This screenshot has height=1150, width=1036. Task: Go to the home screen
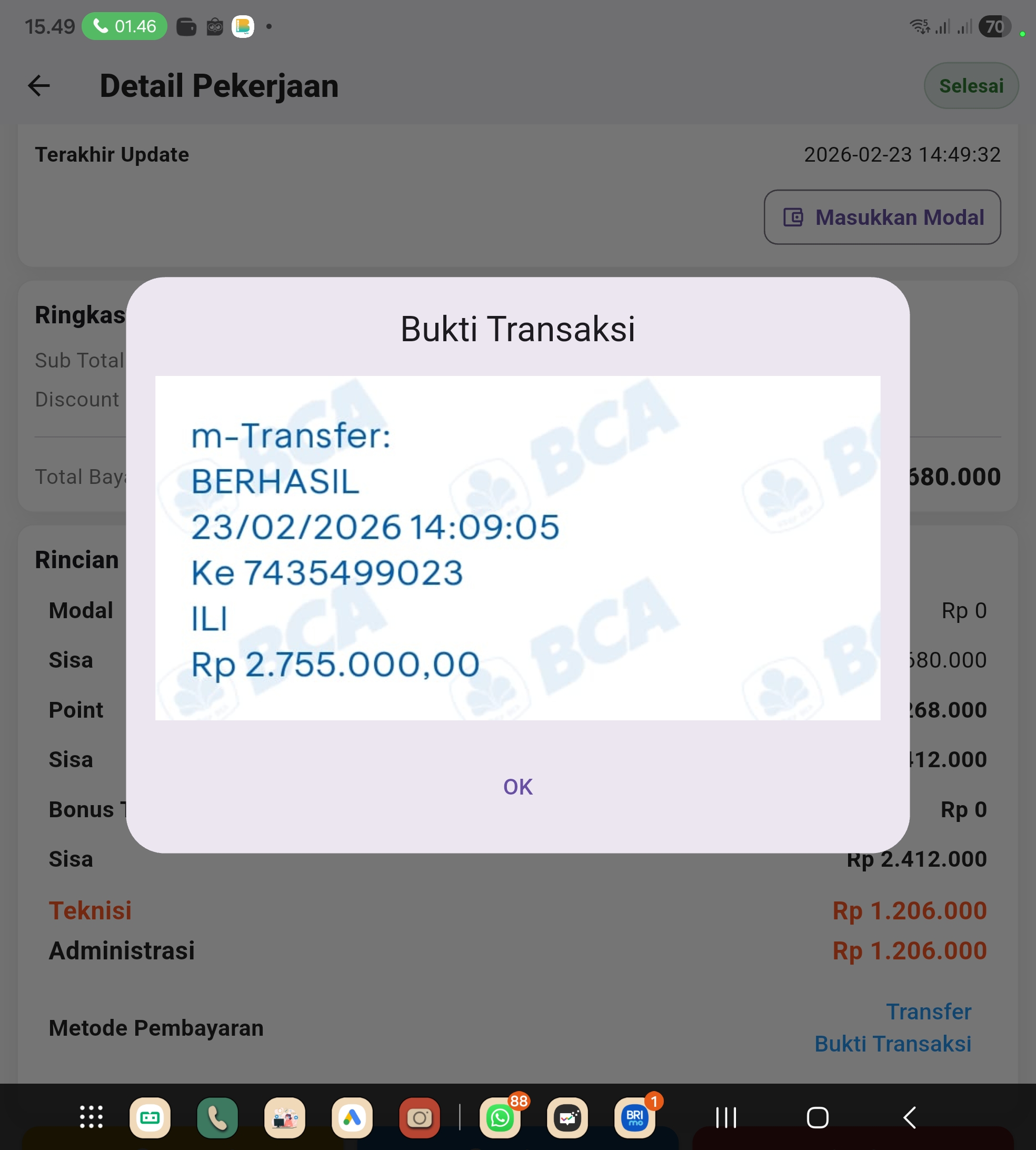click(x=818, y=1117)
